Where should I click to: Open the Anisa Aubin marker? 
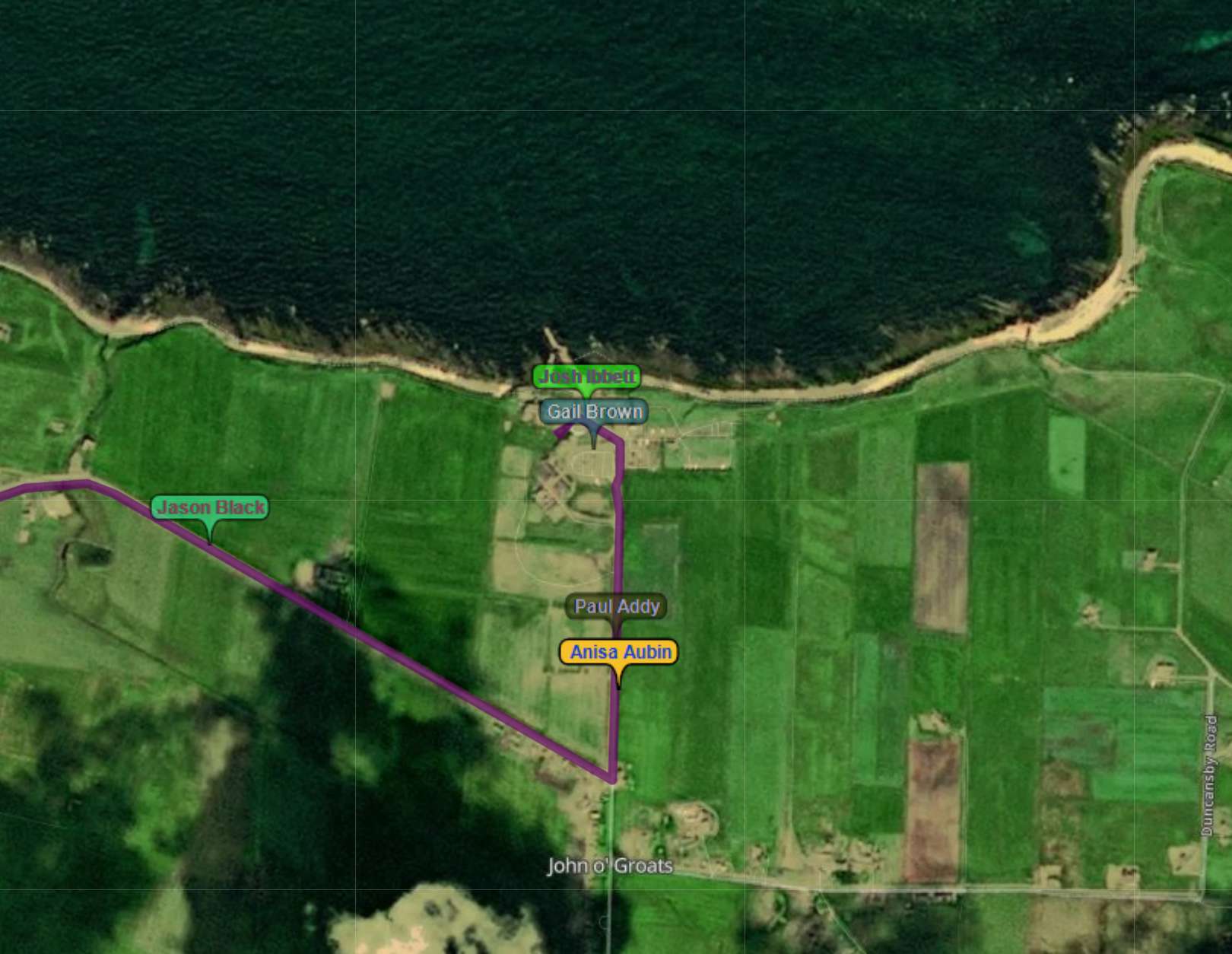click(619, 652)
